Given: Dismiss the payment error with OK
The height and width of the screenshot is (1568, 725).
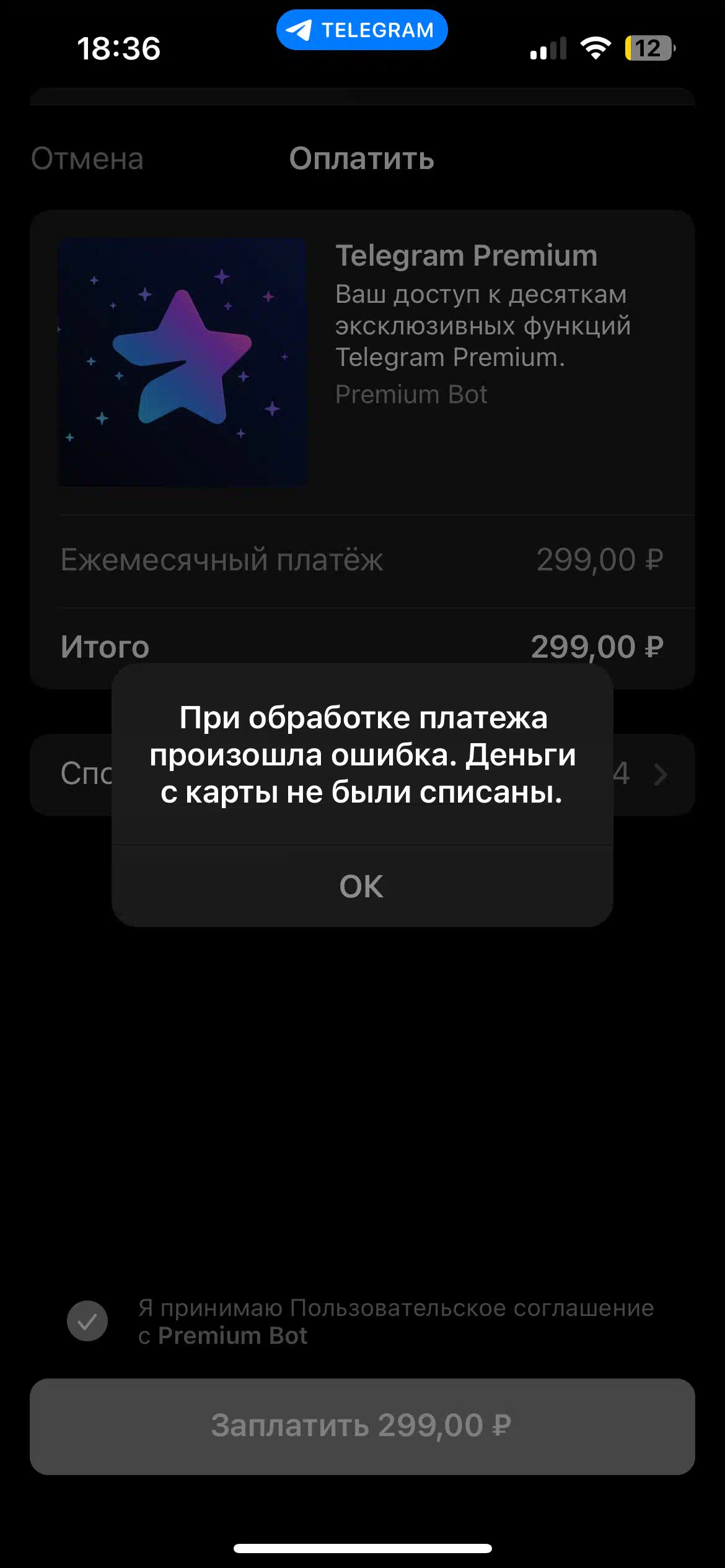Looking at the screenshot, I should 362,886.
